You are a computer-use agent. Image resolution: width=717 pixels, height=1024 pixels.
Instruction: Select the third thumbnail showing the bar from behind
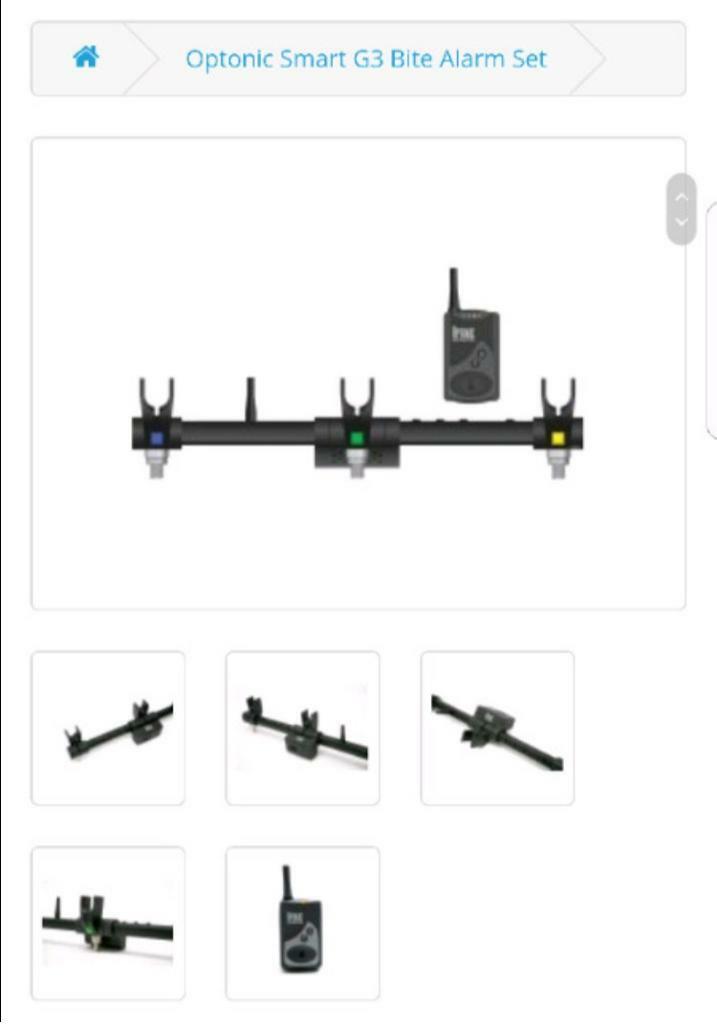pyautogui.click(x=497, y=728)
